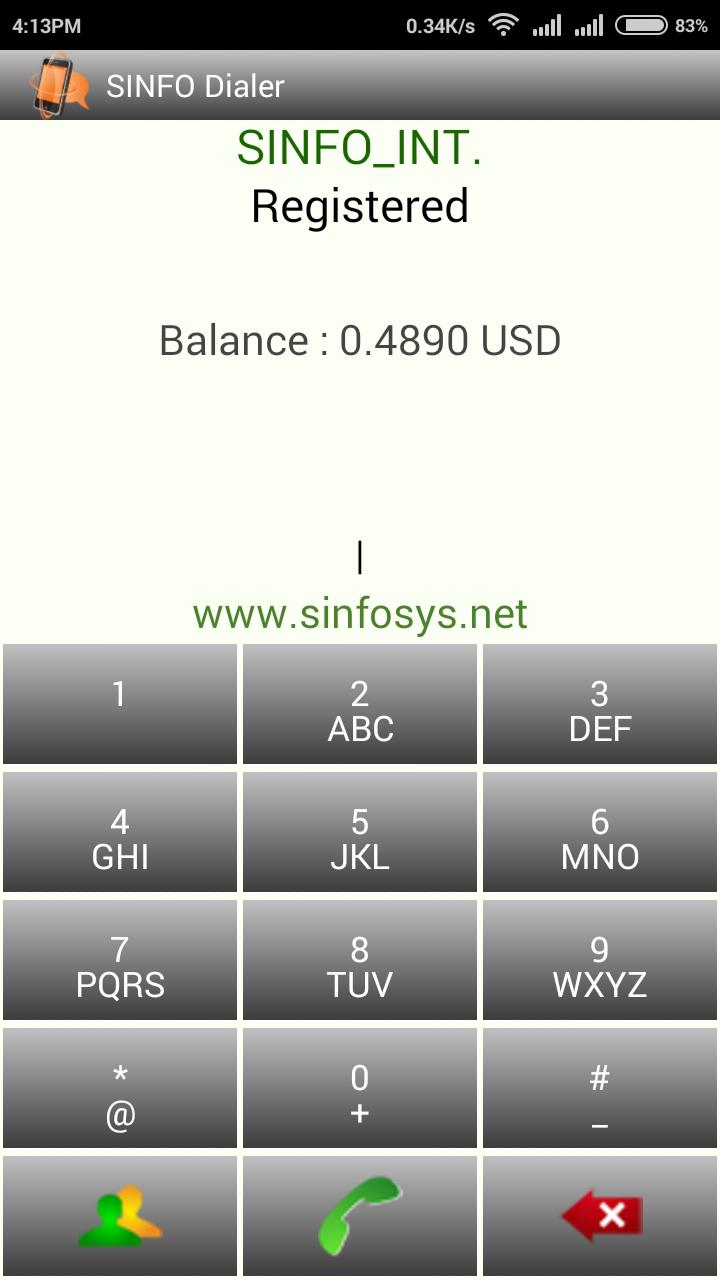Click the SINFO Dialer app logo
720x1280 pixels.
click(55, 85)
